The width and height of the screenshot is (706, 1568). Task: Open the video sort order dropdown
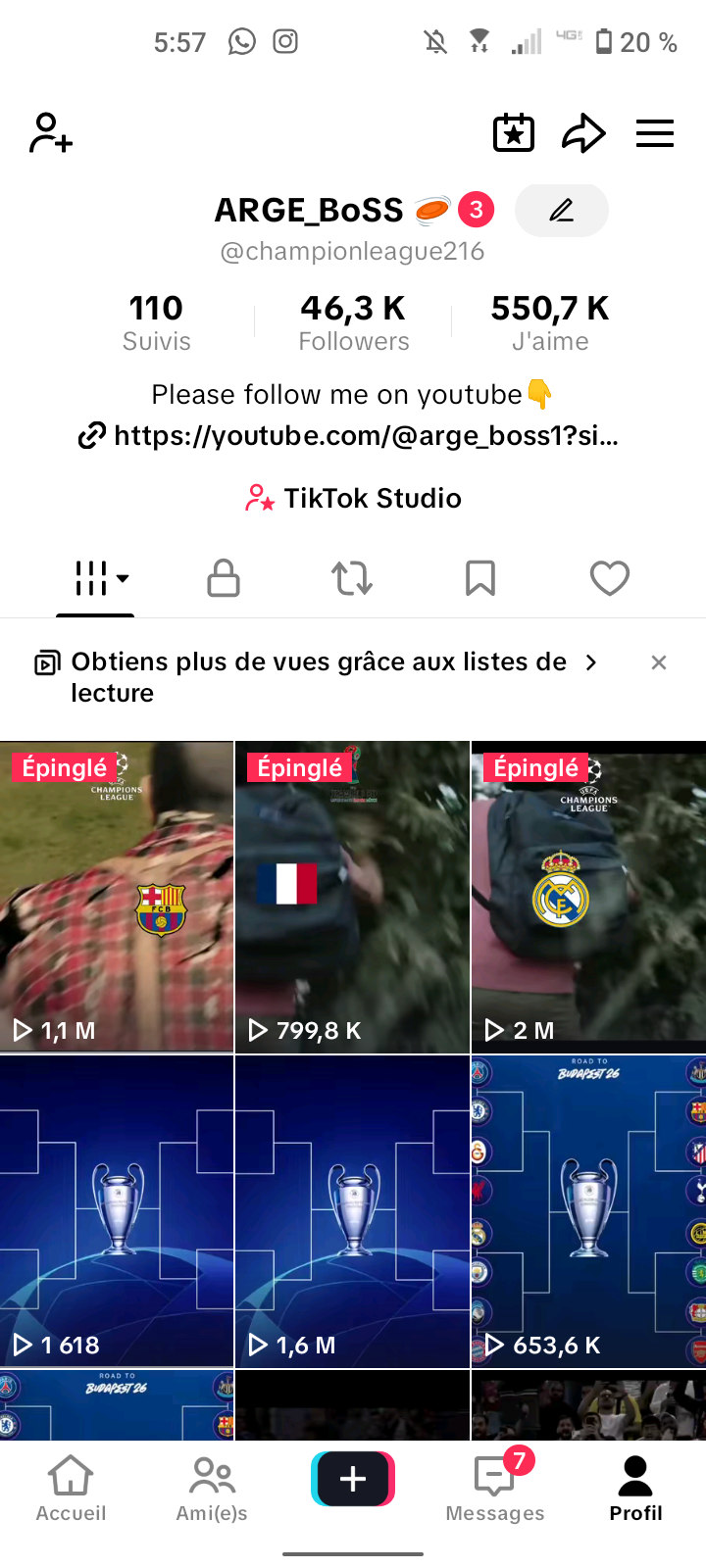point(95,578)
